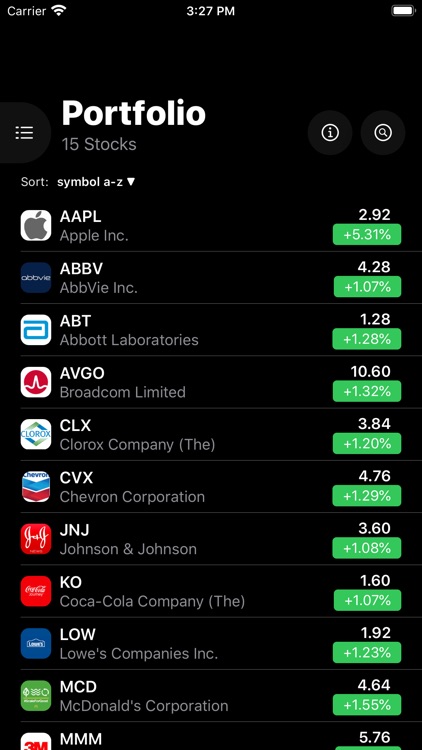Screen dimensions: 422x750
Task: Select the ABT Abbott Laboratories row
Action: click(x=211, y=330)
